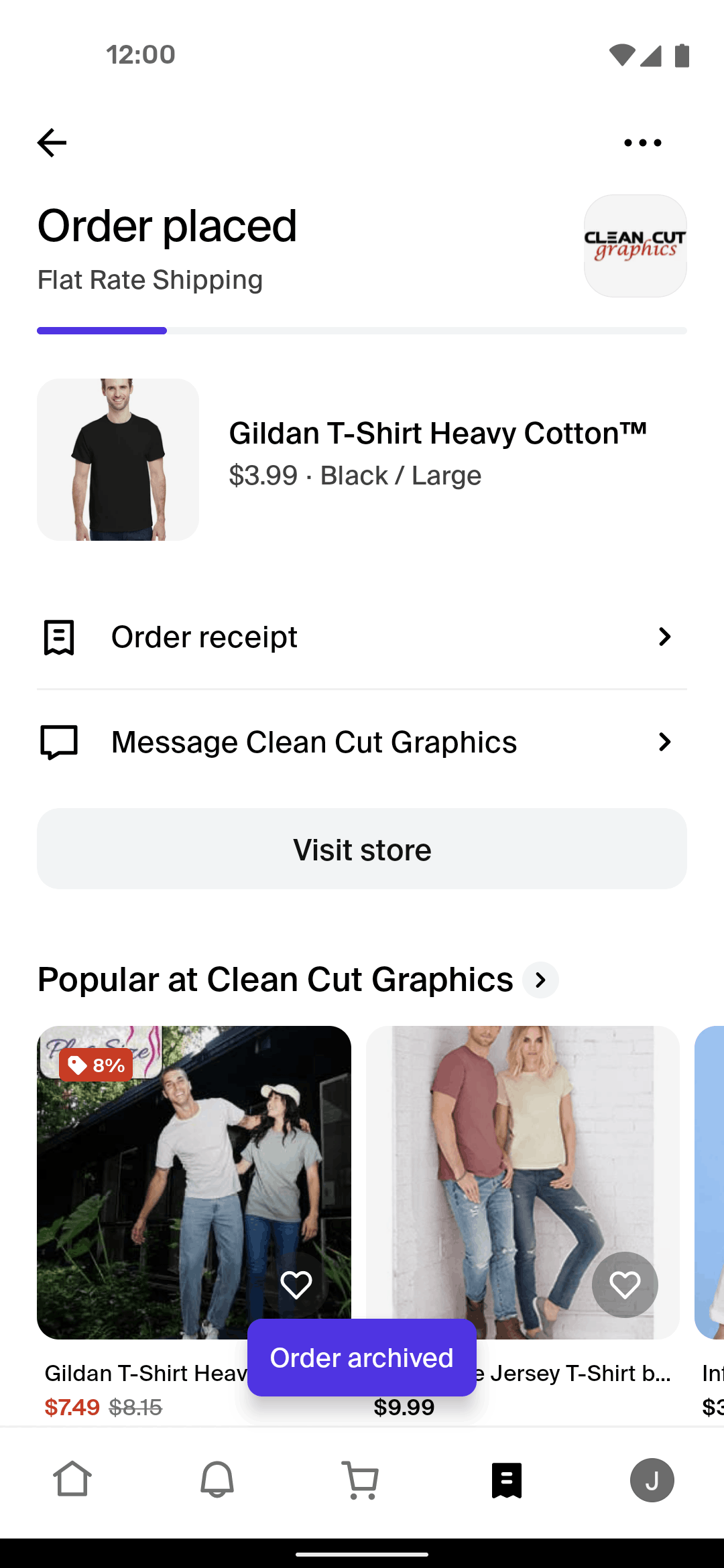View the order receipt
The height and width of the screenshot is (1568, 724).
362,637
